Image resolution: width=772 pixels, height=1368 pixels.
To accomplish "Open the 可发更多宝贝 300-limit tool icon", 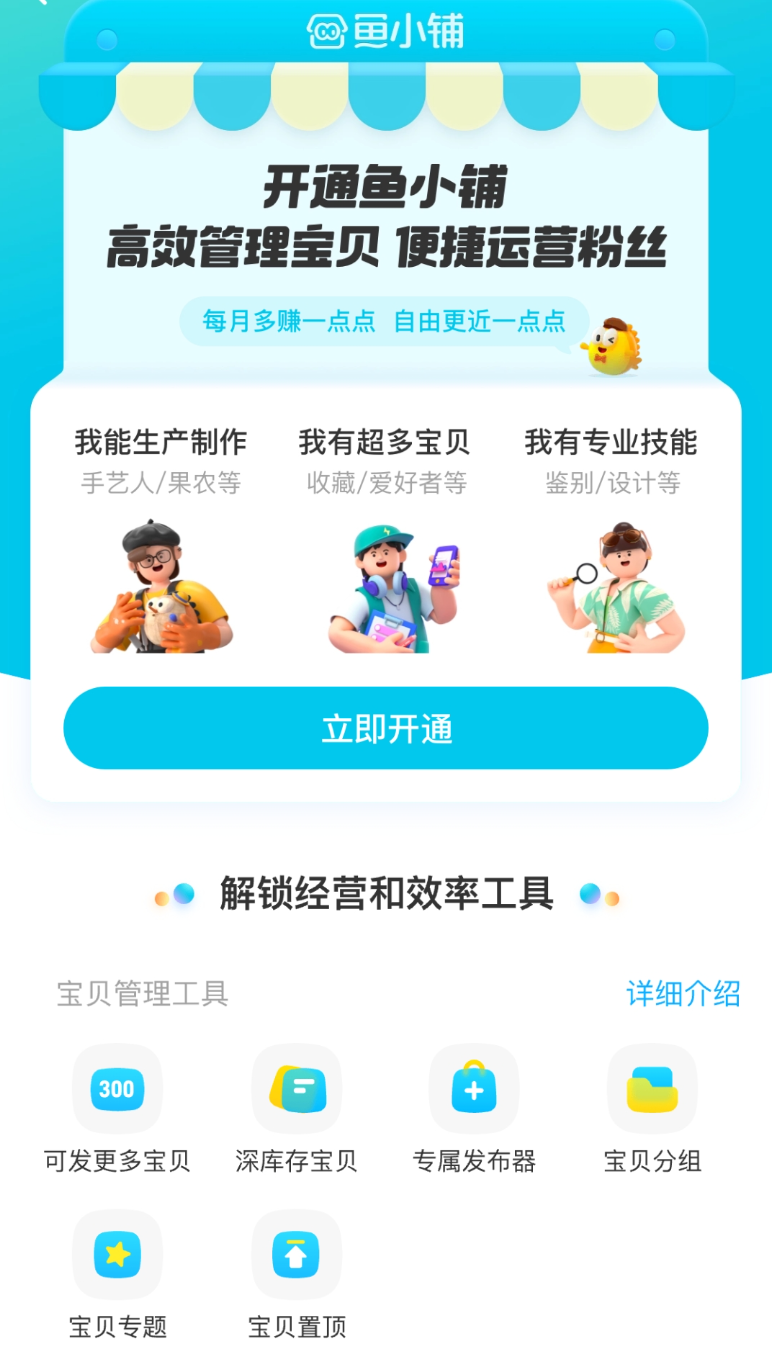I will 117,1089.
